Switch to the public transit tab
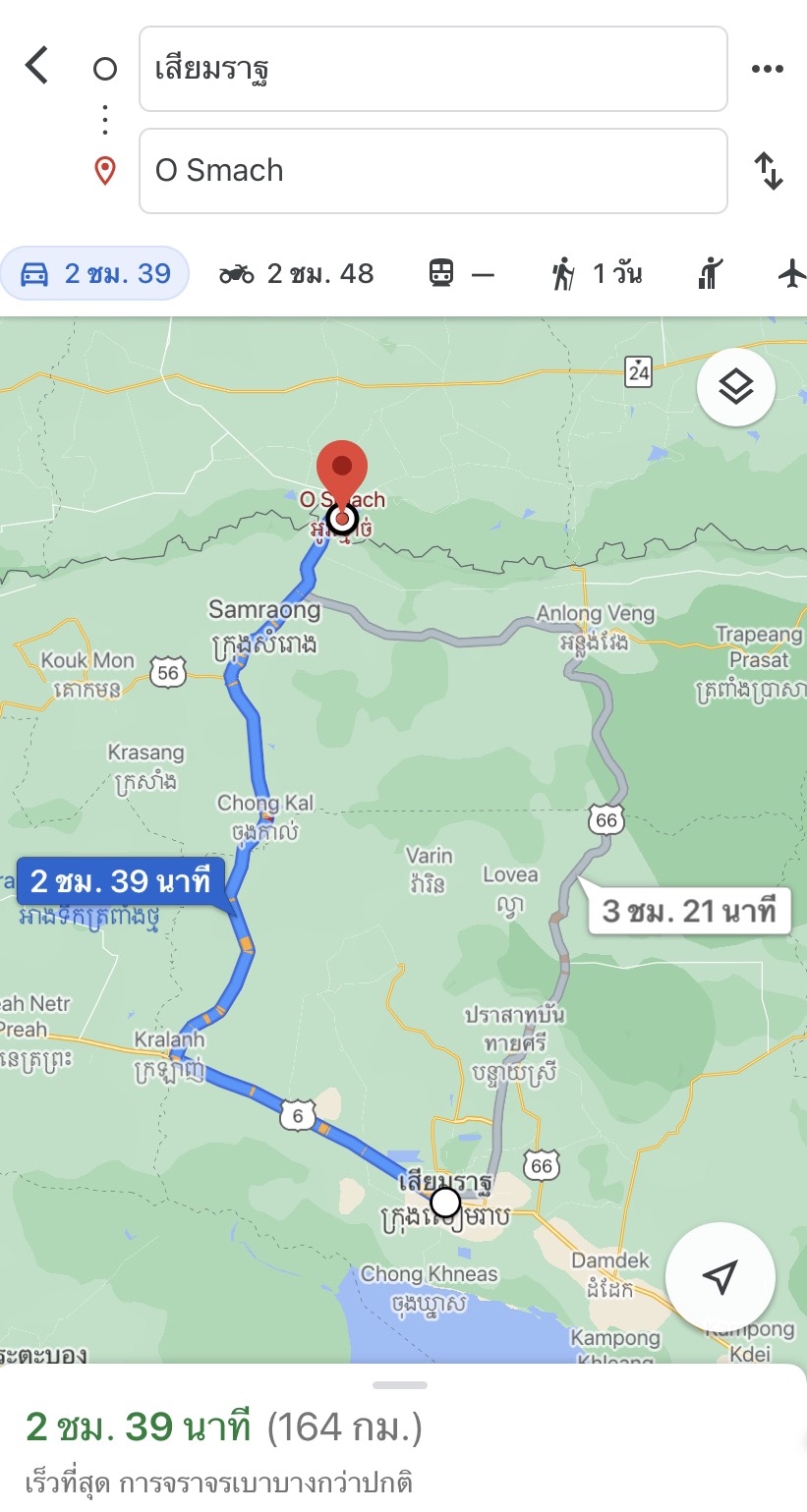The height and width of the screenshot is (1512, 807). point(461,274)
